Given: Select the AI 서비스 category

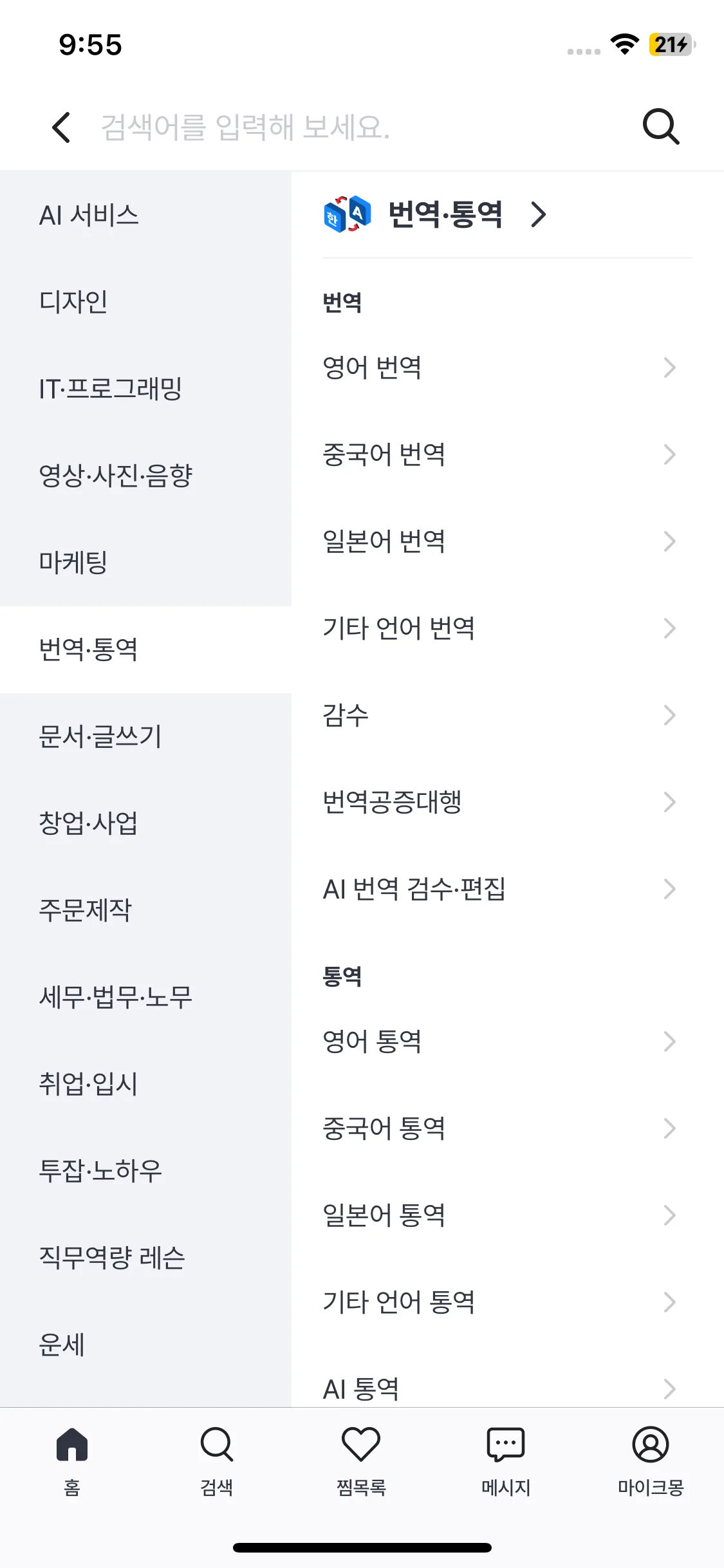Looking at the screenshot, I should pos(145,214).
